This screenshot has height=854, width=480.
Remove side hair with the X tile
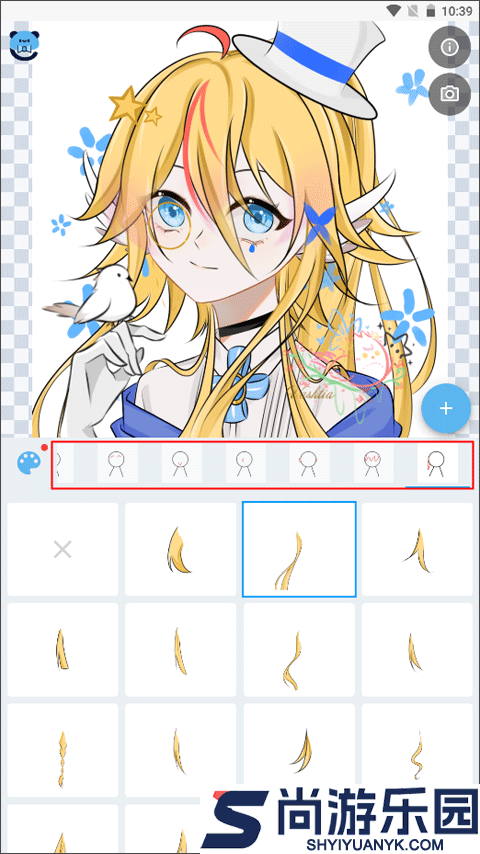pyautogui.click(x=63, y=550)
